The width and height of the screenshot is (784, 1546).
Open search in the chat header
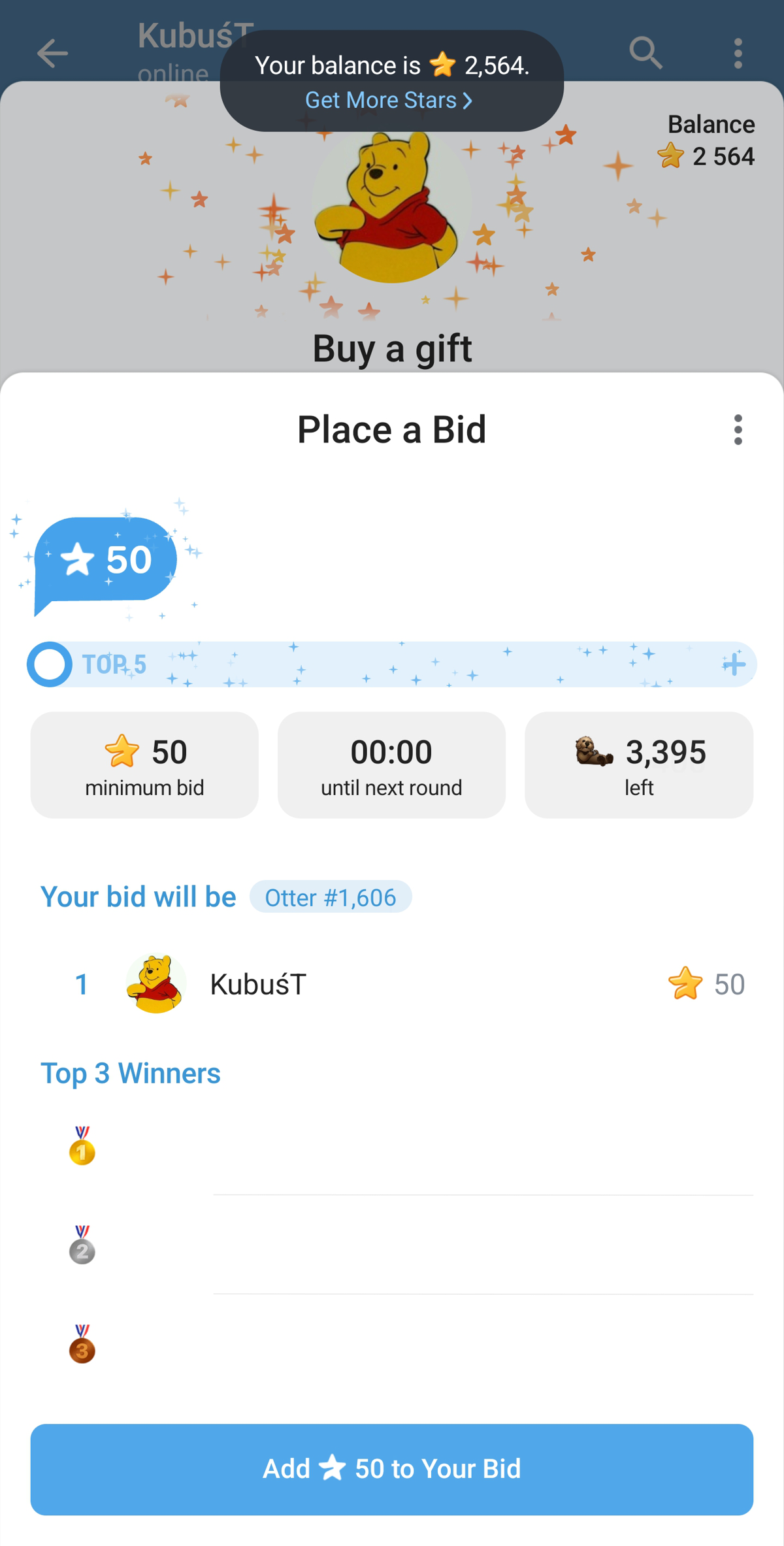click(x=645, y=54)
